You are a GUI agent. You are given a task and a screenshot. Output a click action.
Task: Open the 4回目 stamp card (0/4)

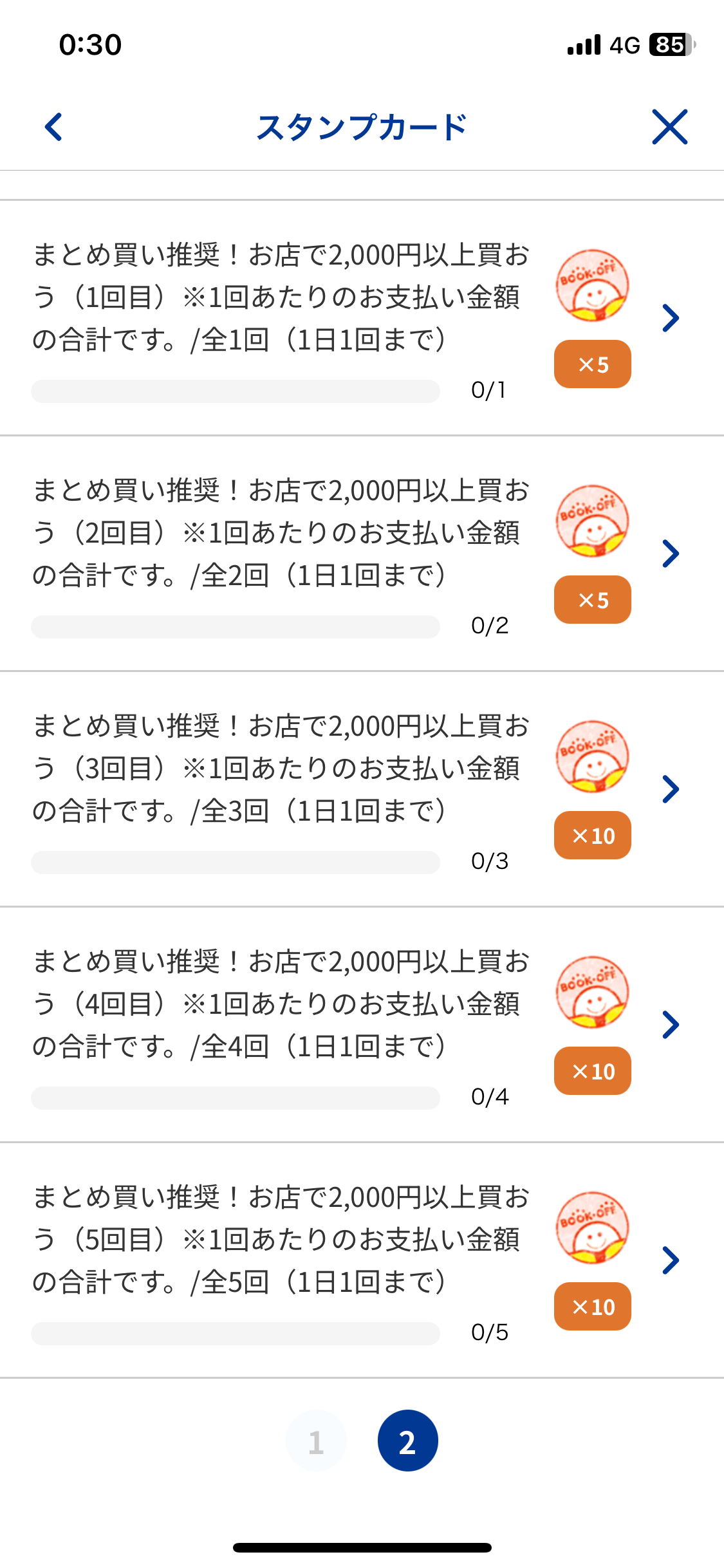tap(670, 1025)
